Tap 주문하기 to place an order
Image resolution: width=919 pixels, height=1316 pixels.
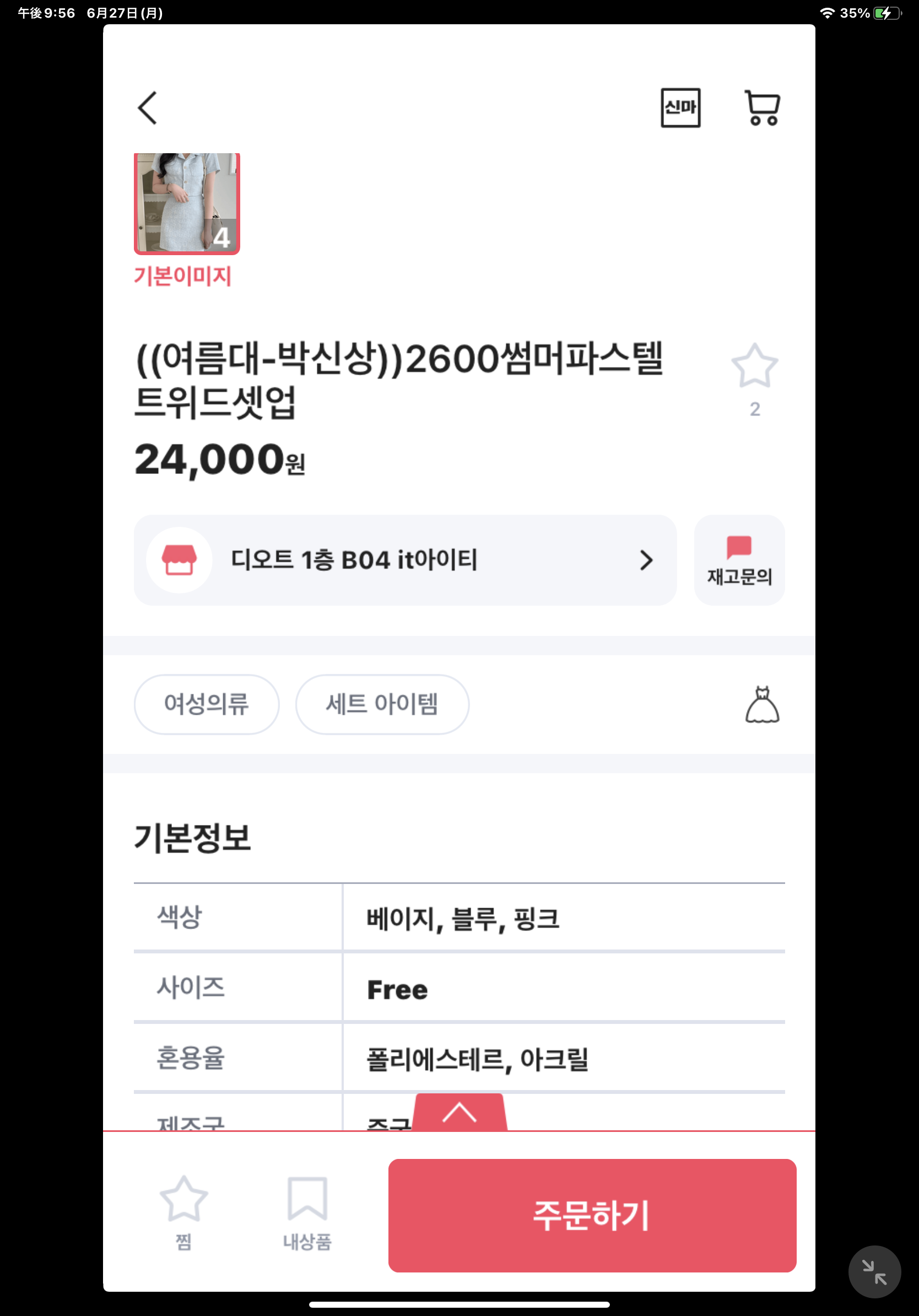(592, 1215)
